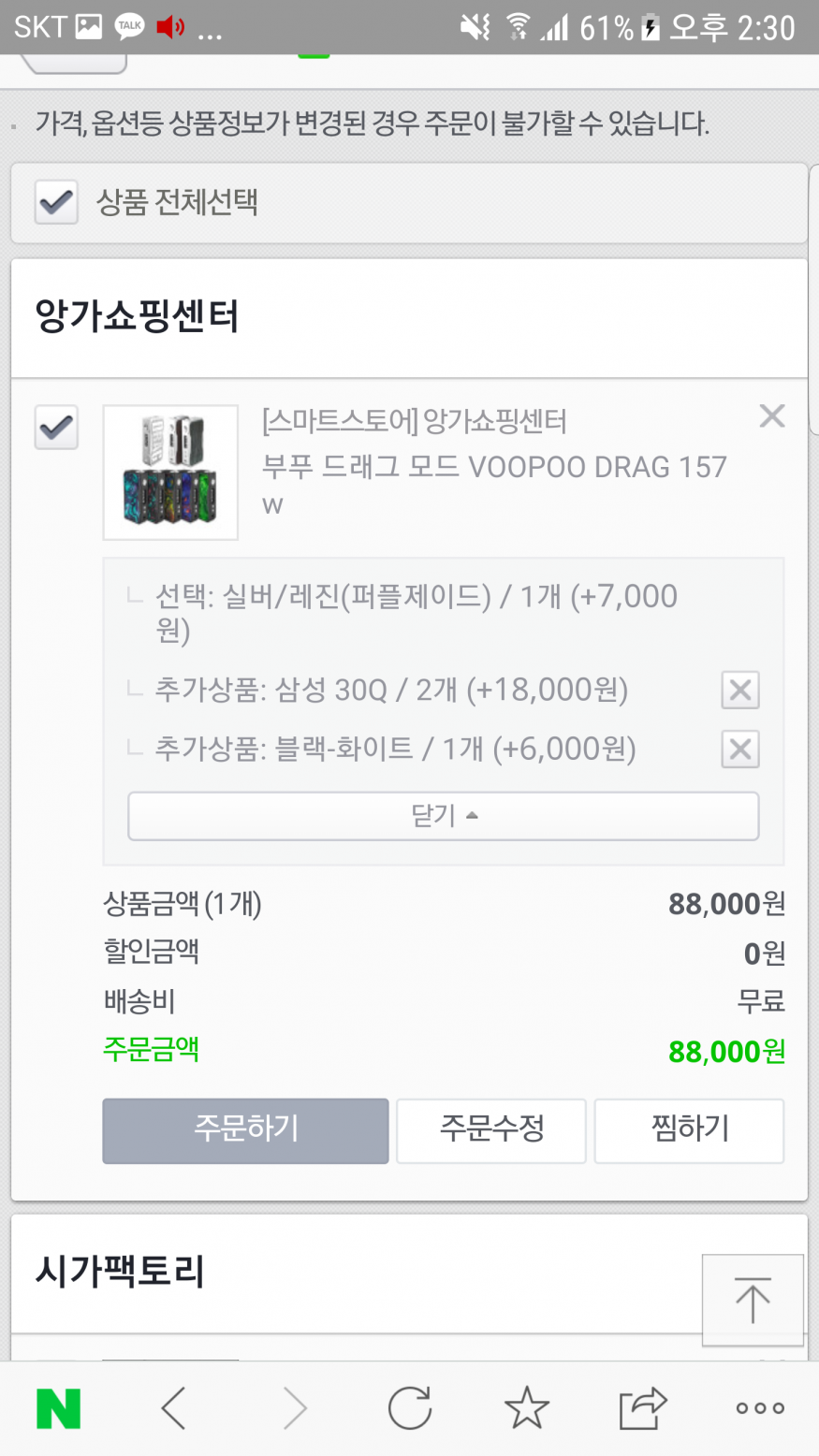This screenshot has width=819, height=1456.
Task: Reload the current page
Action: (x=409, y=1408)
